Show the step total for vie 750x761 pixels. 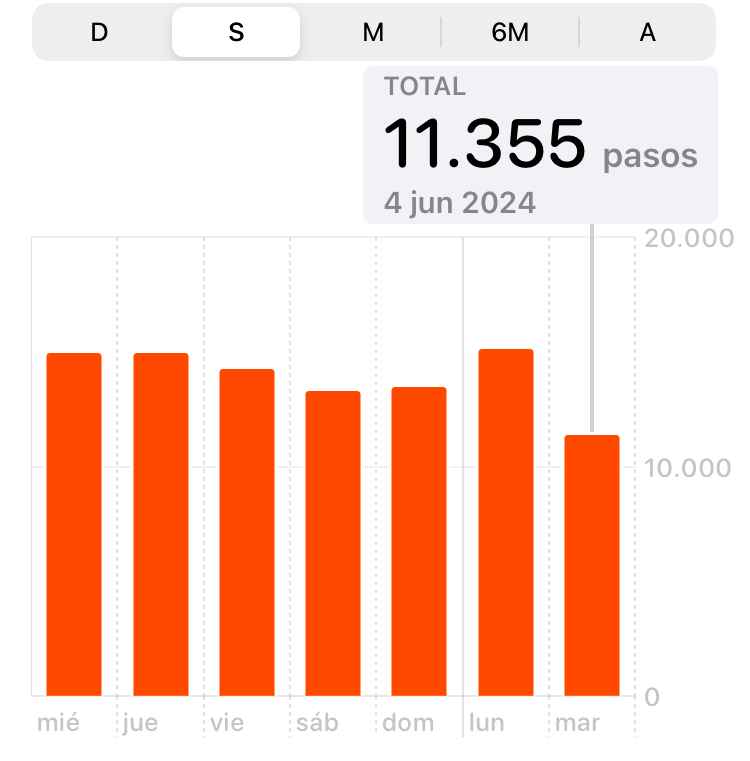[x=247, y=532]
